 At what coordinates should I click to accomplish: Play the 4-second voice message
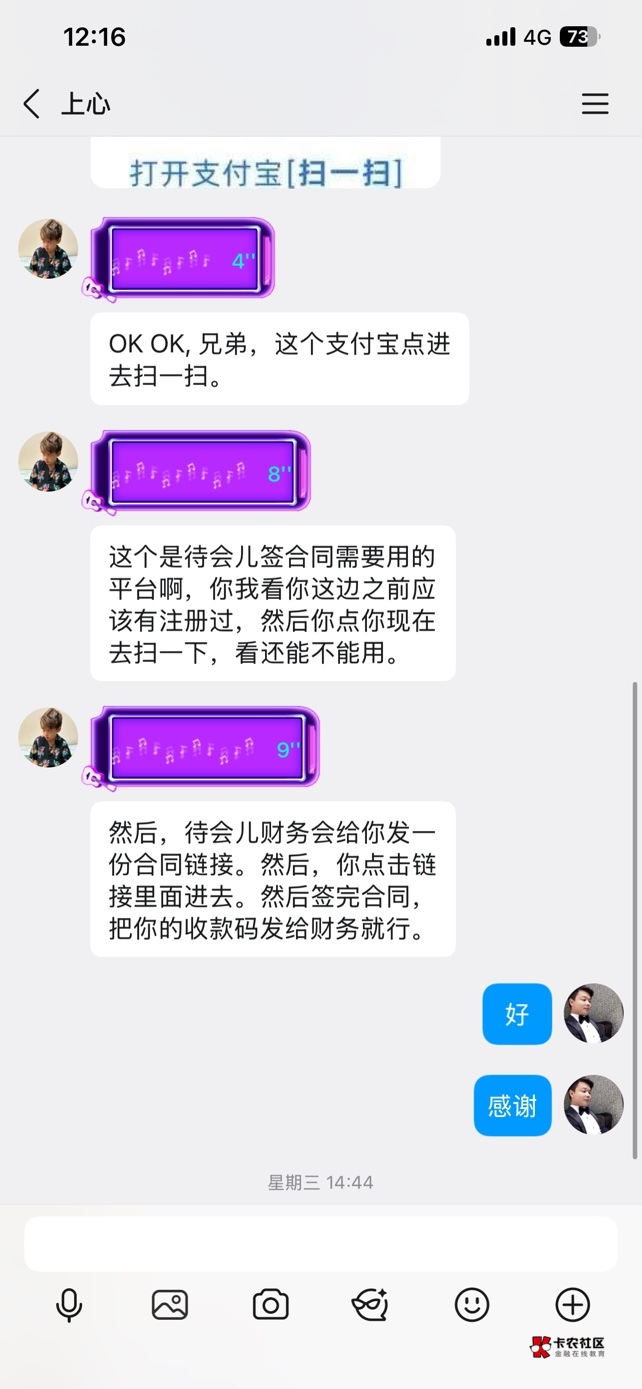pos(185,260)
